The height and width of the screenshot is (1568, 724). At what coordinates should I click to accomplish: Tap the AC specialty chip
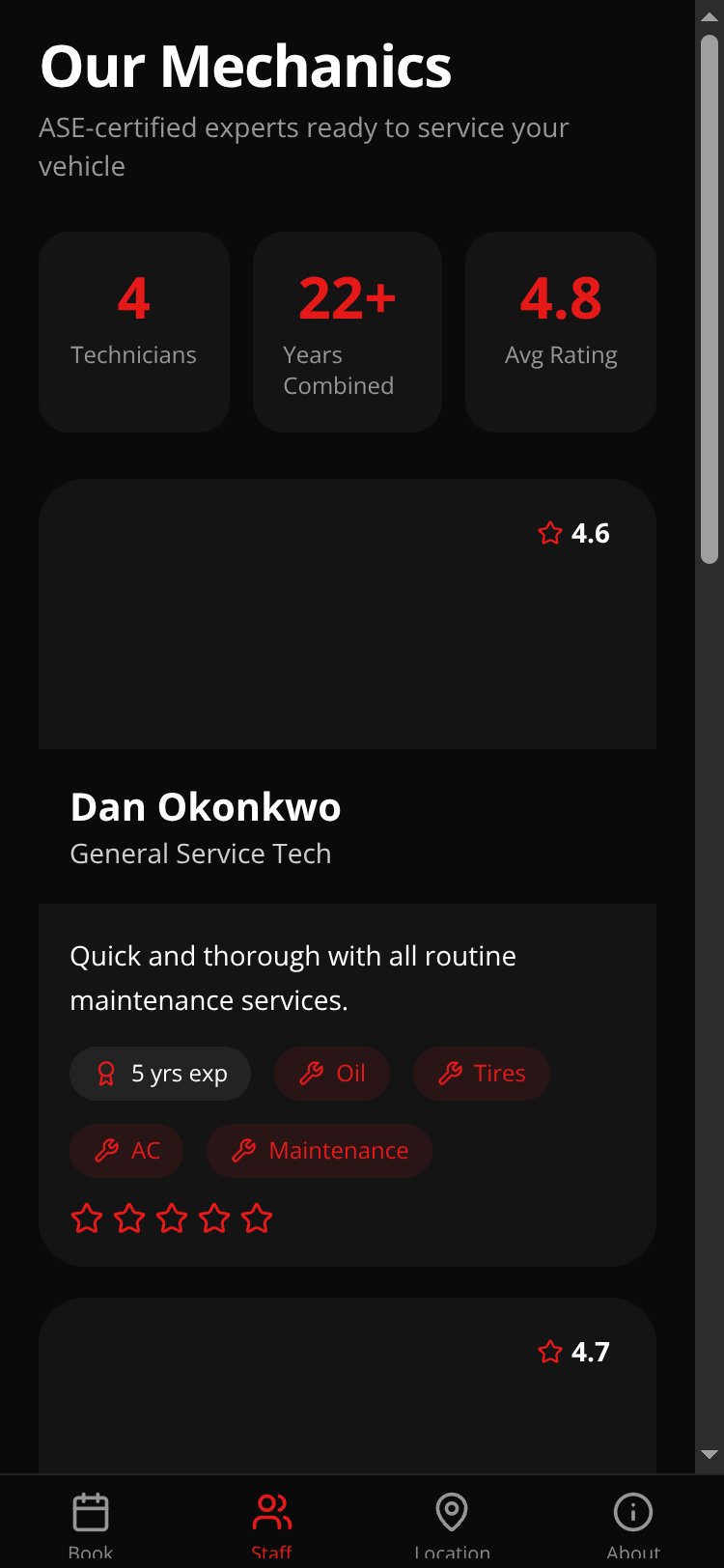coord(126,1151)
